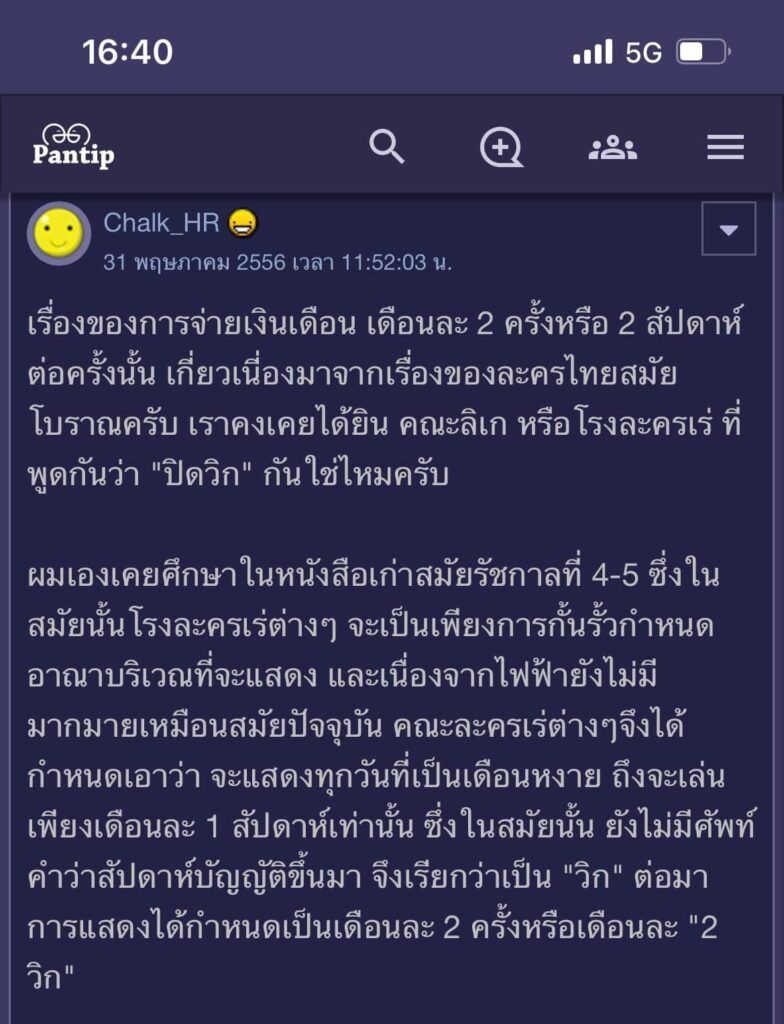Tap Chalk_HR's smiley avatar

(x=58, y=233)
